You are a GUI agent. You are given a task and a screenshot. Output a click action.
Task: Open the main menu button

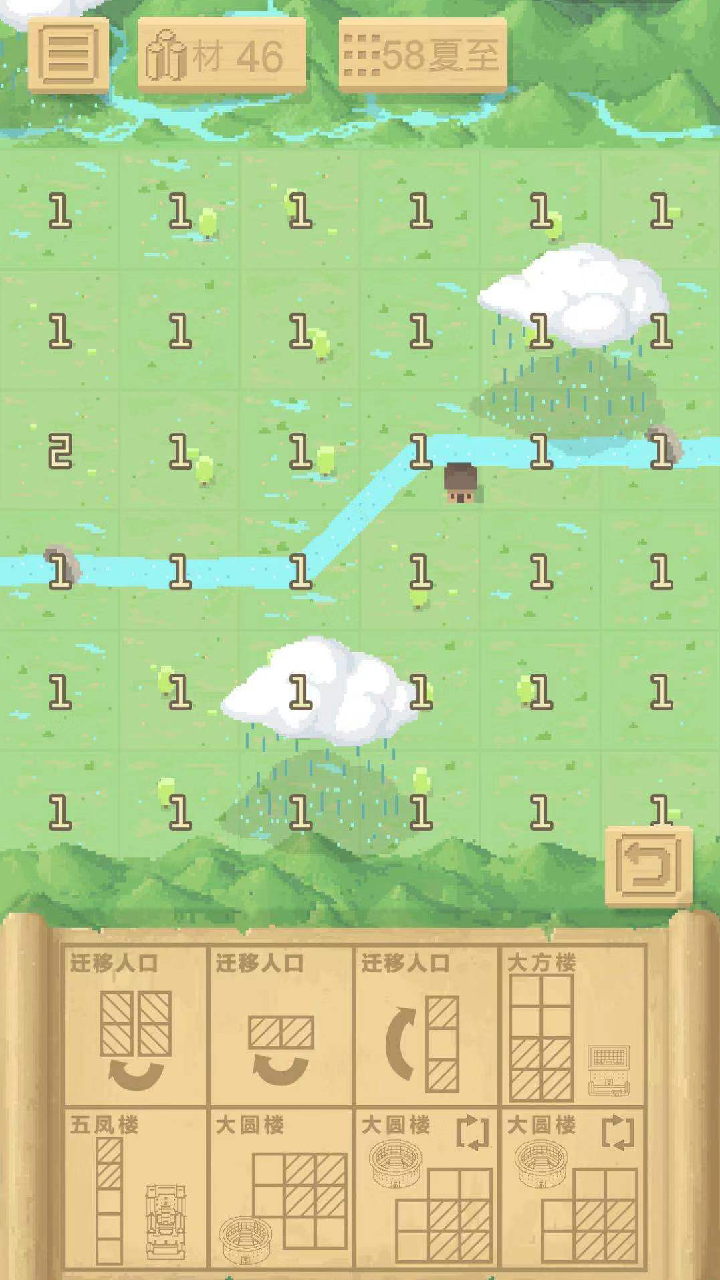[68, 54]
